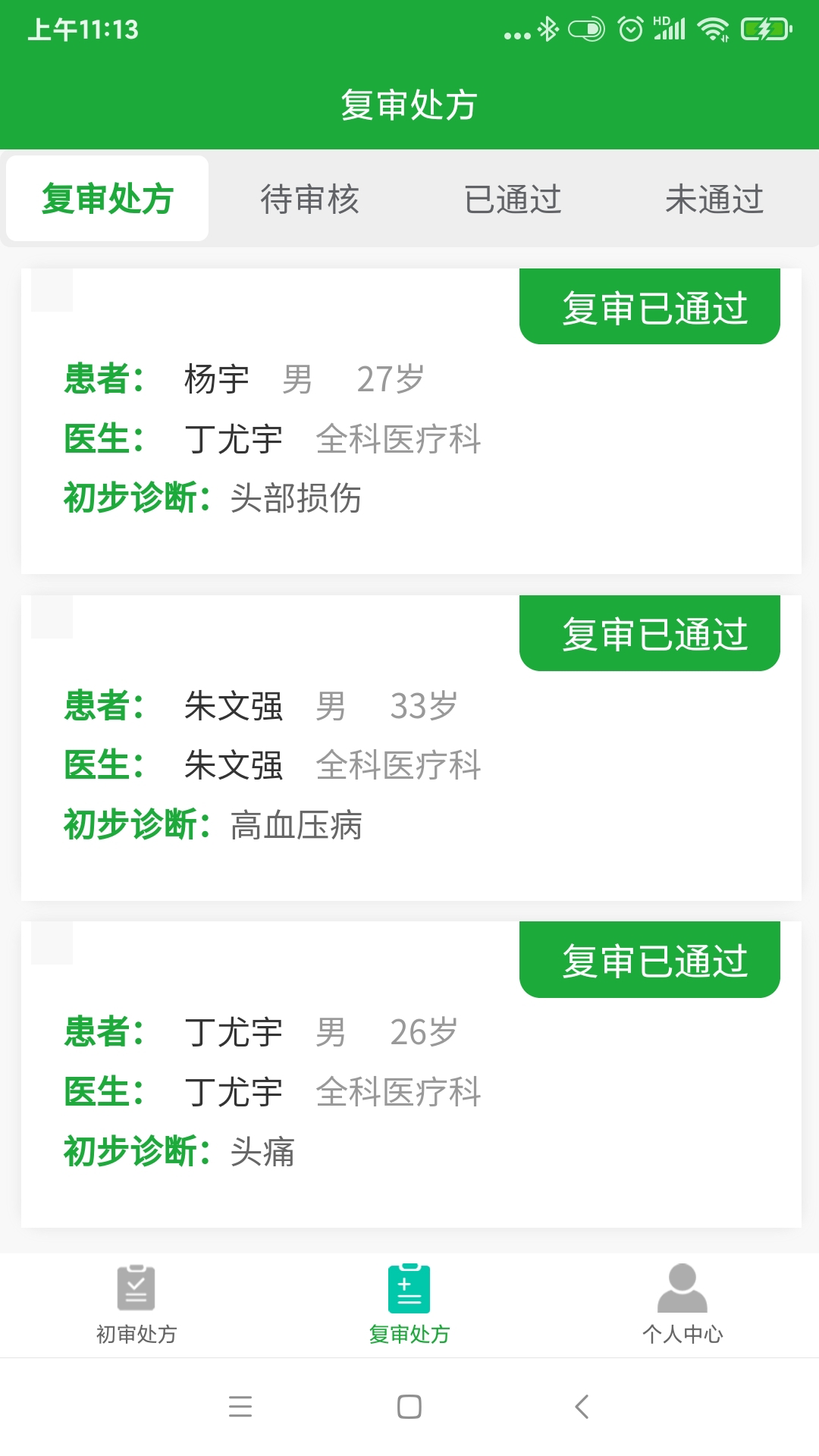Screen dimensions: 819x1456
Task: Return to the system home screen
Action: pos(409,1407)
